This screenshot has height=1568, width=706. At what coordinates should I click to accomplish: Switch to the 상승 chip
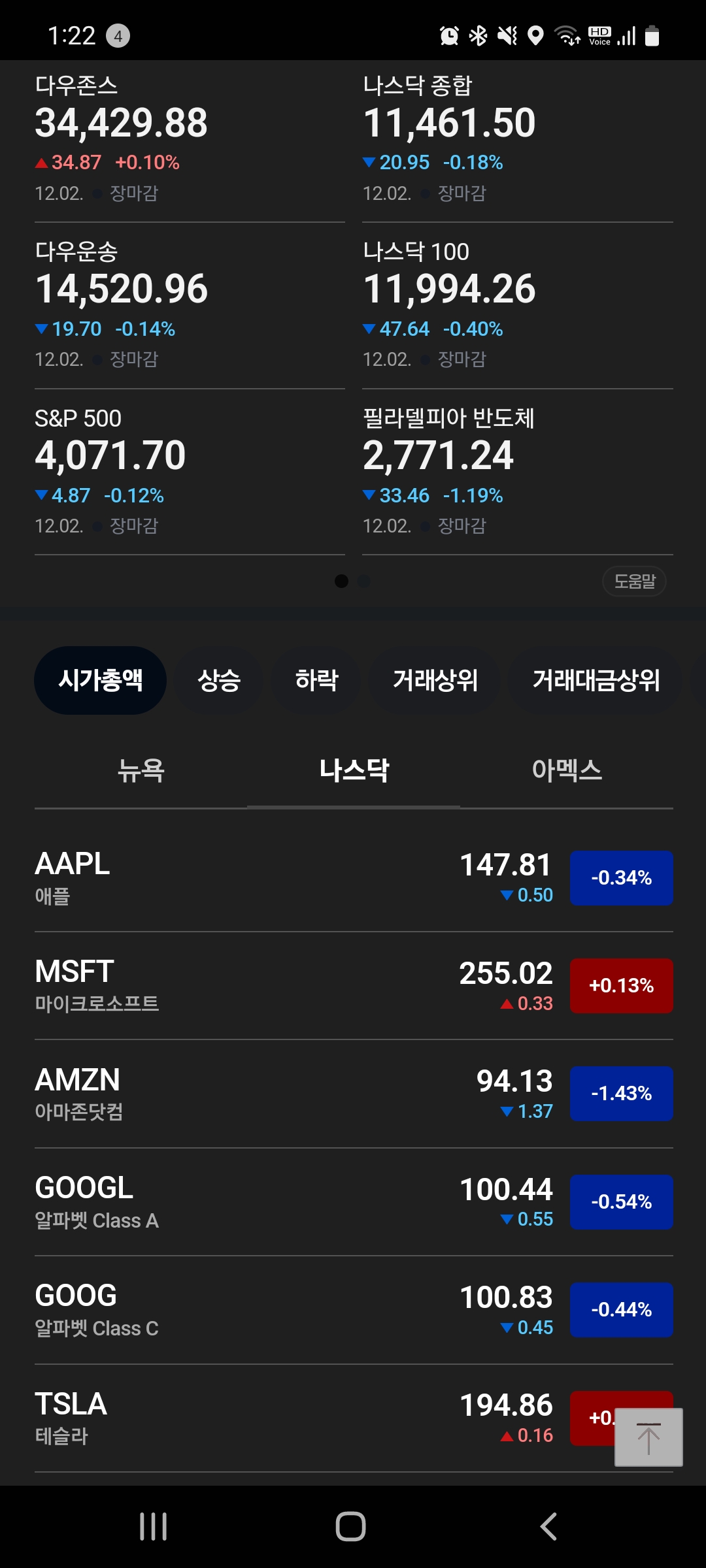tap(219, 680)
